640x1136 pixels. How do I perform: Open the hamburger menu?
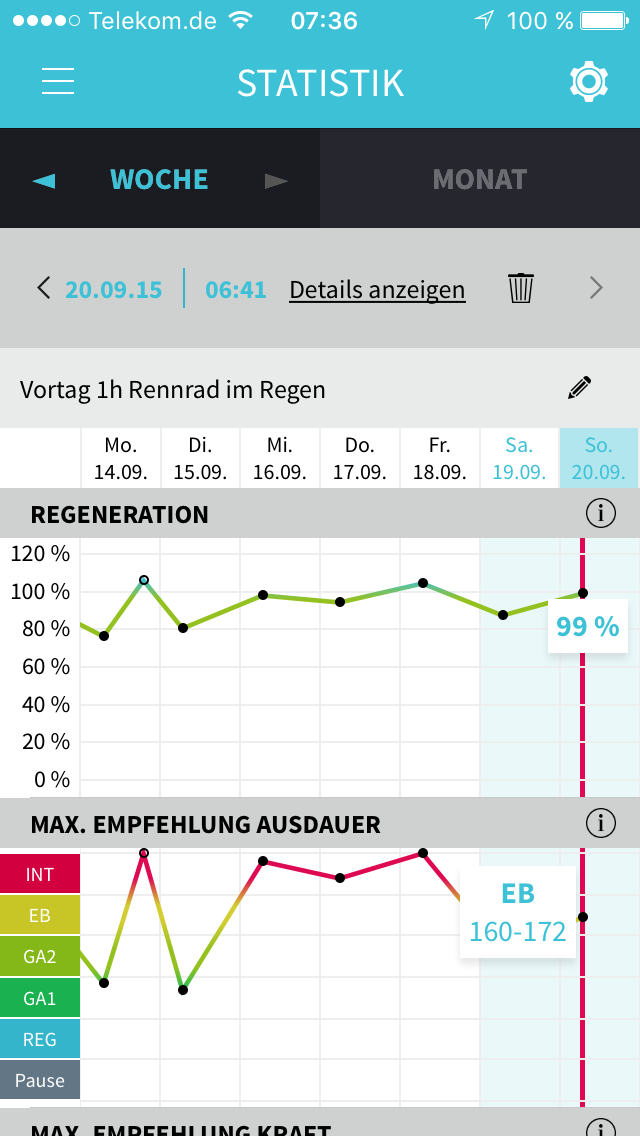pyautogui.click(x=58, y=81)
